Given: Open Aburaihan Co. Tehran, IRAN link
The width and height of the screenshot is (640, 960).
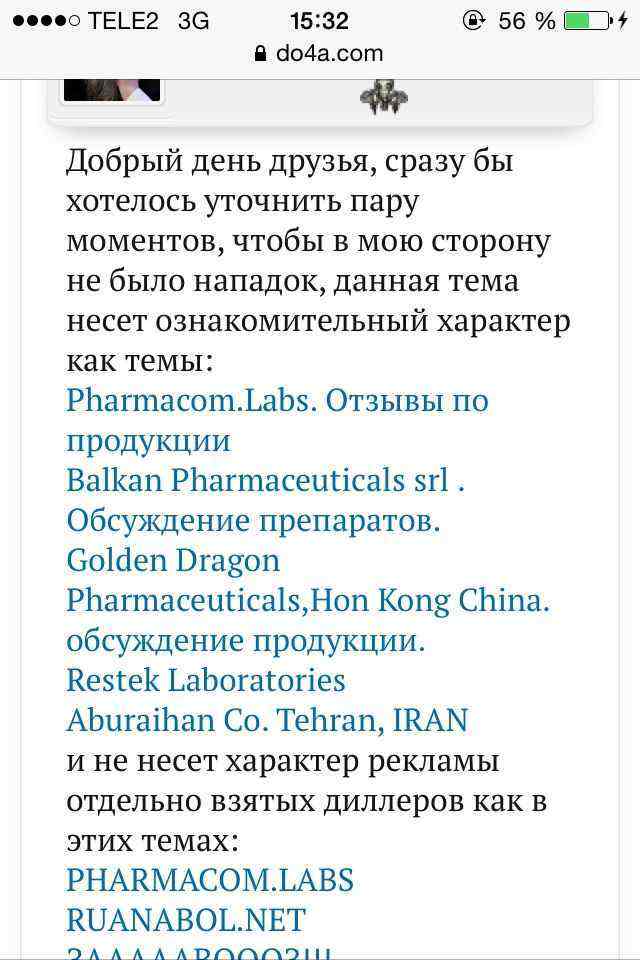Looking at the screenshot, I should tap(267, 721).
